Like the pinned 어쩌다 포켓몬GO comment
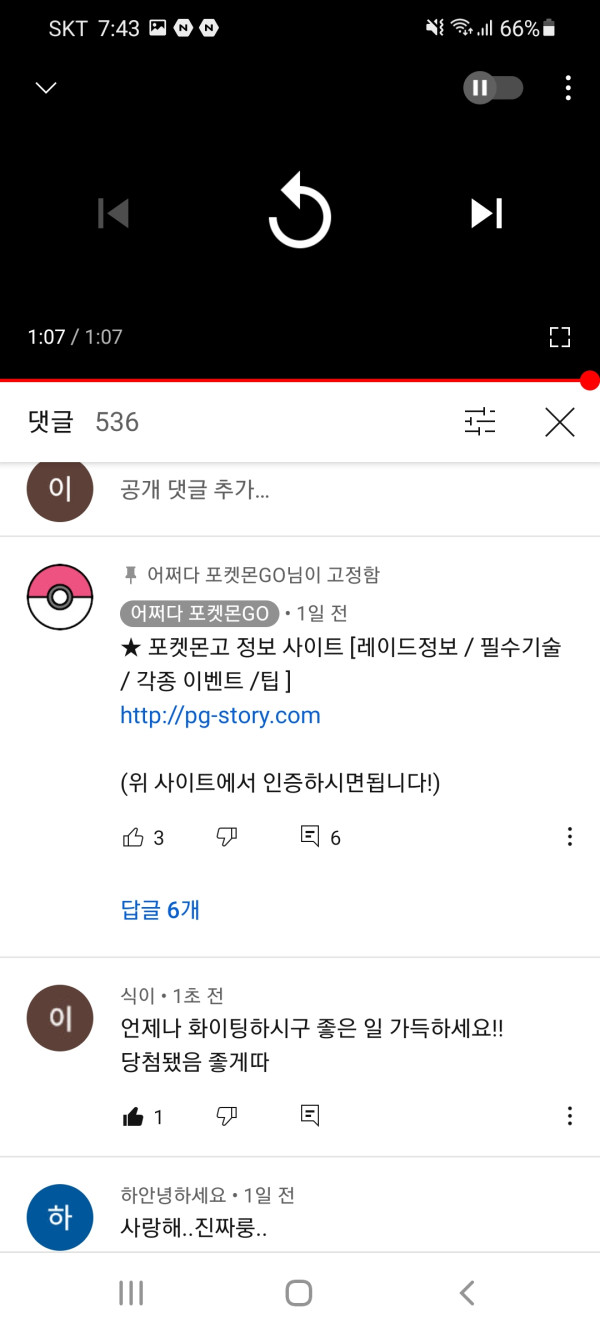The image size is (600, 1333). coord(133,838)
